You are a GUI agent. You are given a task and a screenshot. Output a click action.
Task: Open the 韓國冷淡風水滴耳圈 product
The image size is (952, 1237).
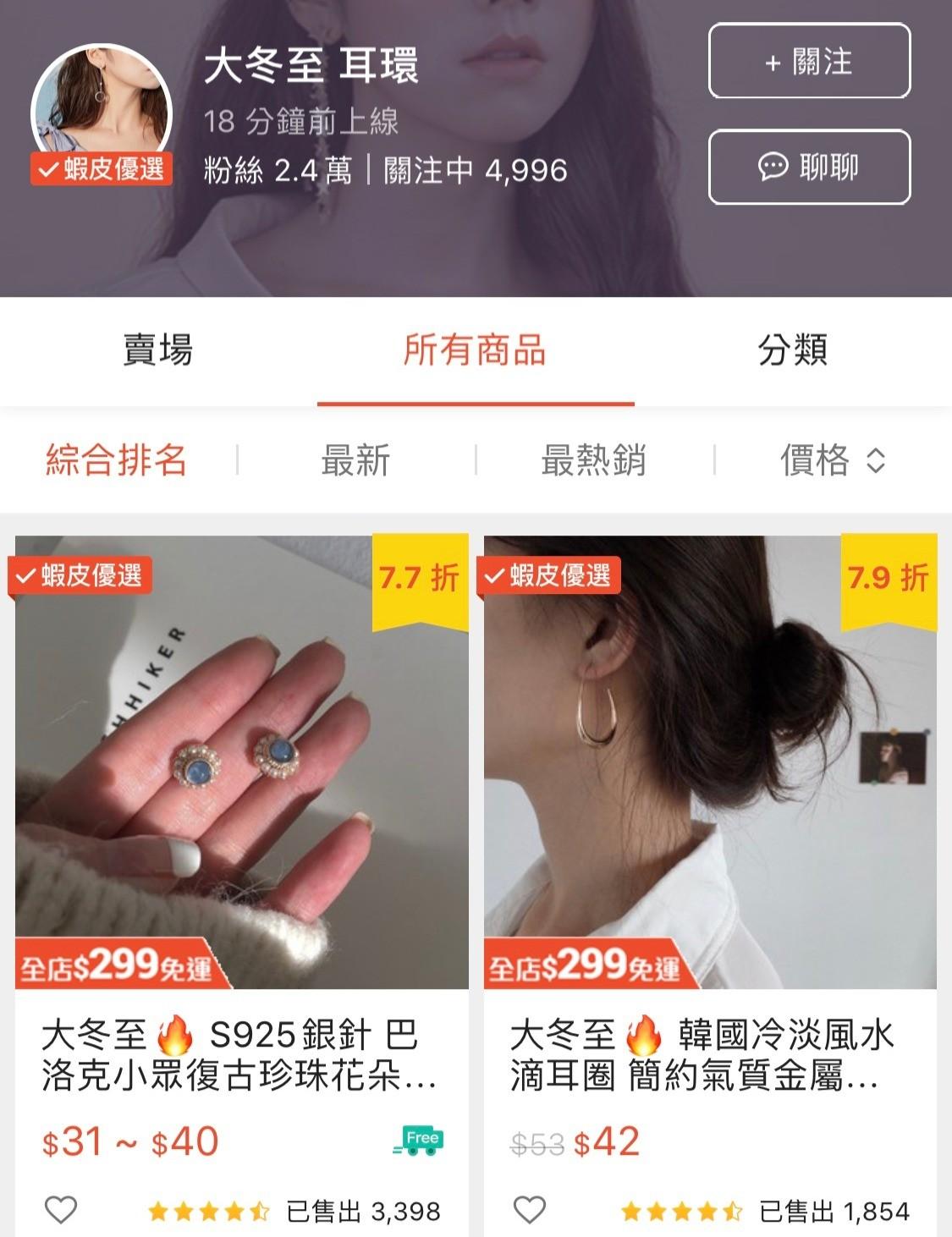[x=710, y=761]
